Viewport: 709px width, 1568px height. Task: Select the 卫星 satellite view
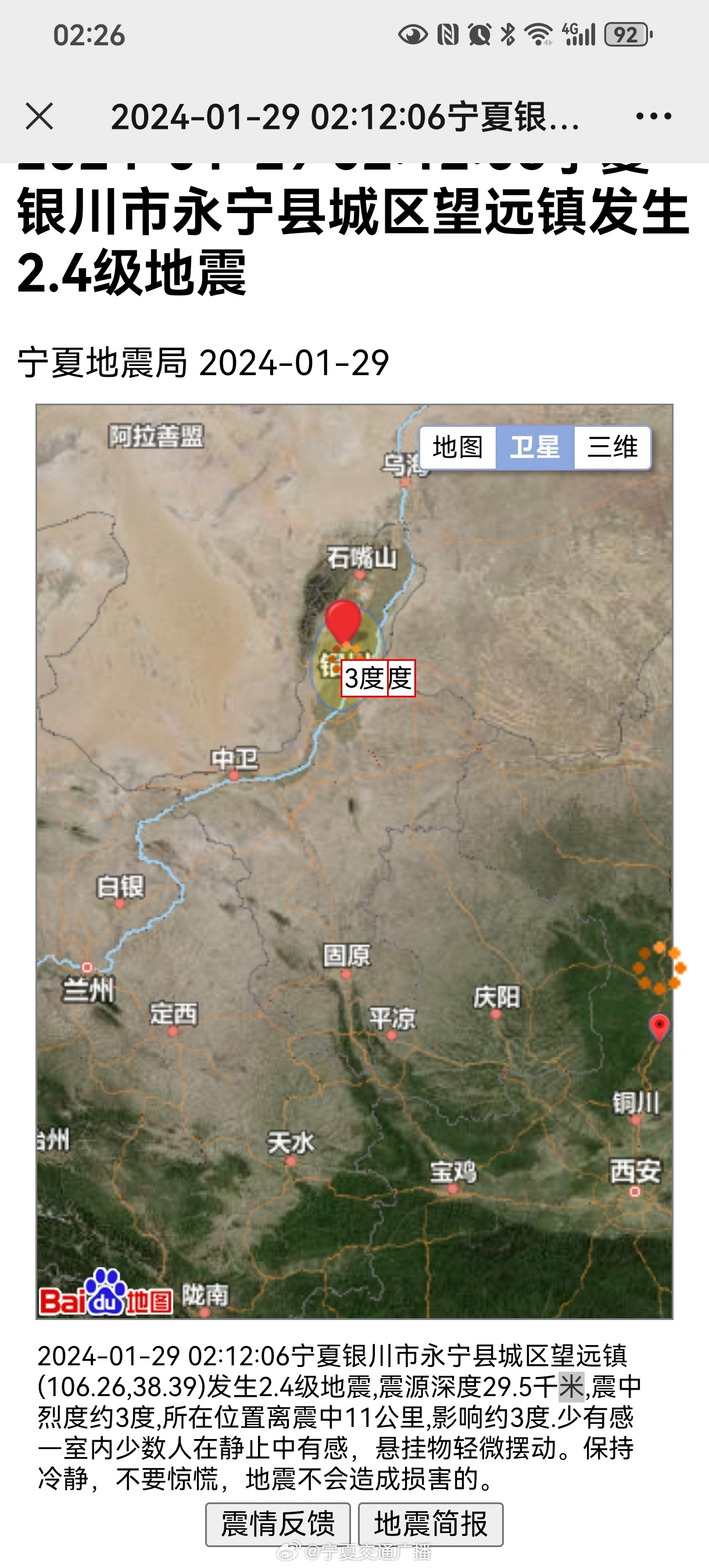[535, 447]
